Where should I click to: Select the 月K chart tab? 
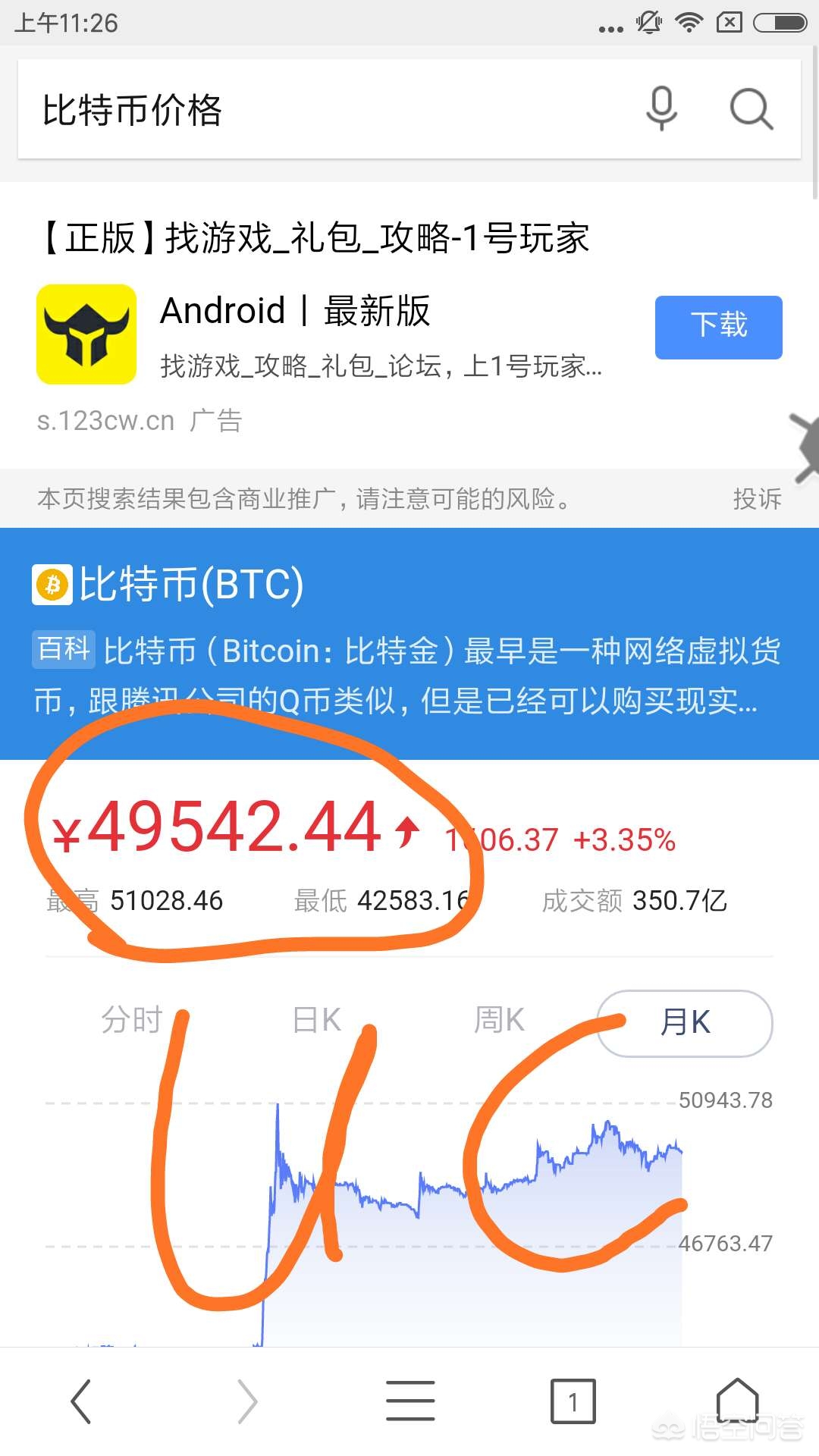(x=685, y=1023)
